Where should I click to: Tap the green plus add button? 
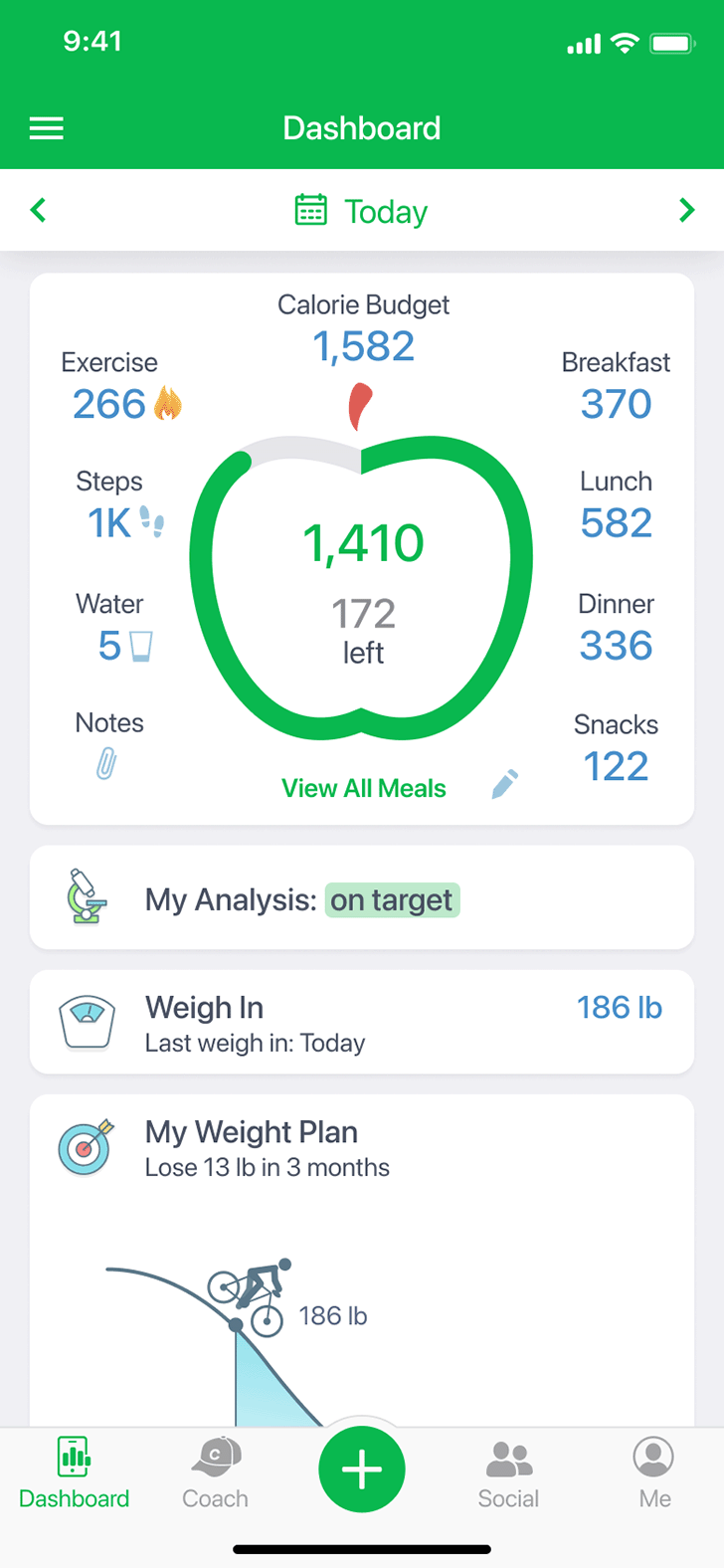click(x=362, y=1470)
